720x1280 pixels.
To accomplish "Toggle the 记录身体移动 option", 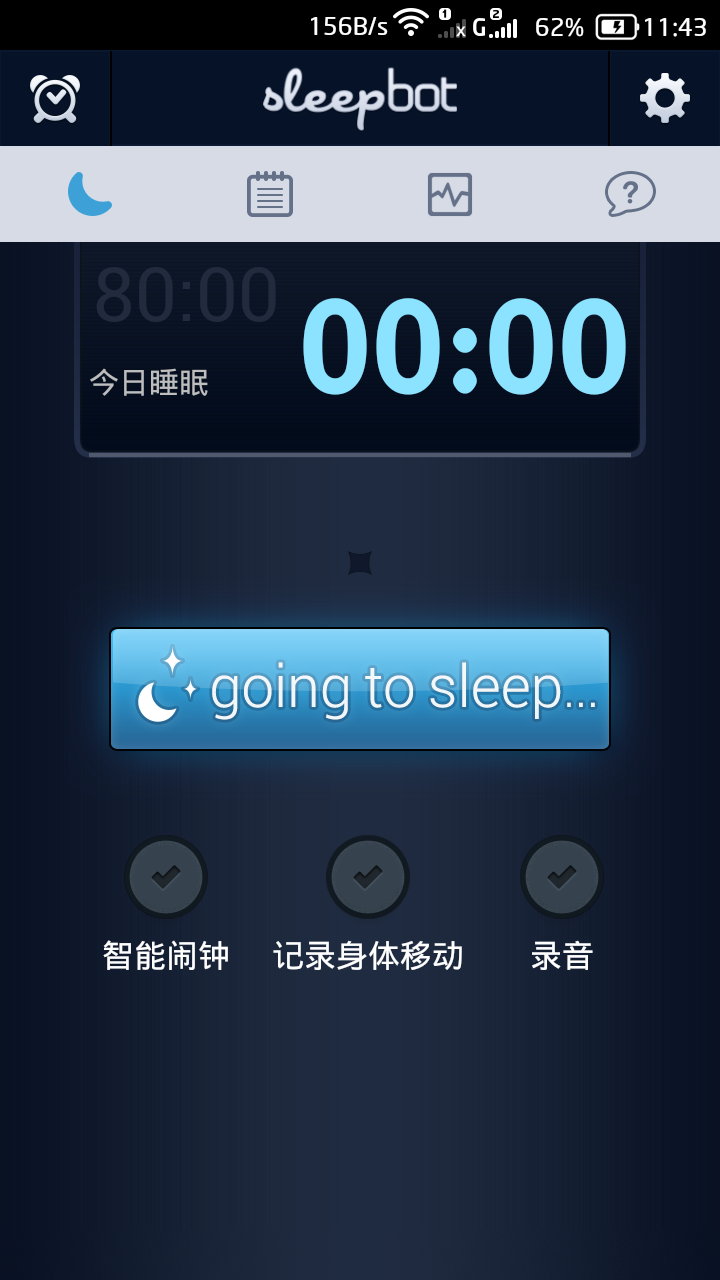I will (368, 877).
